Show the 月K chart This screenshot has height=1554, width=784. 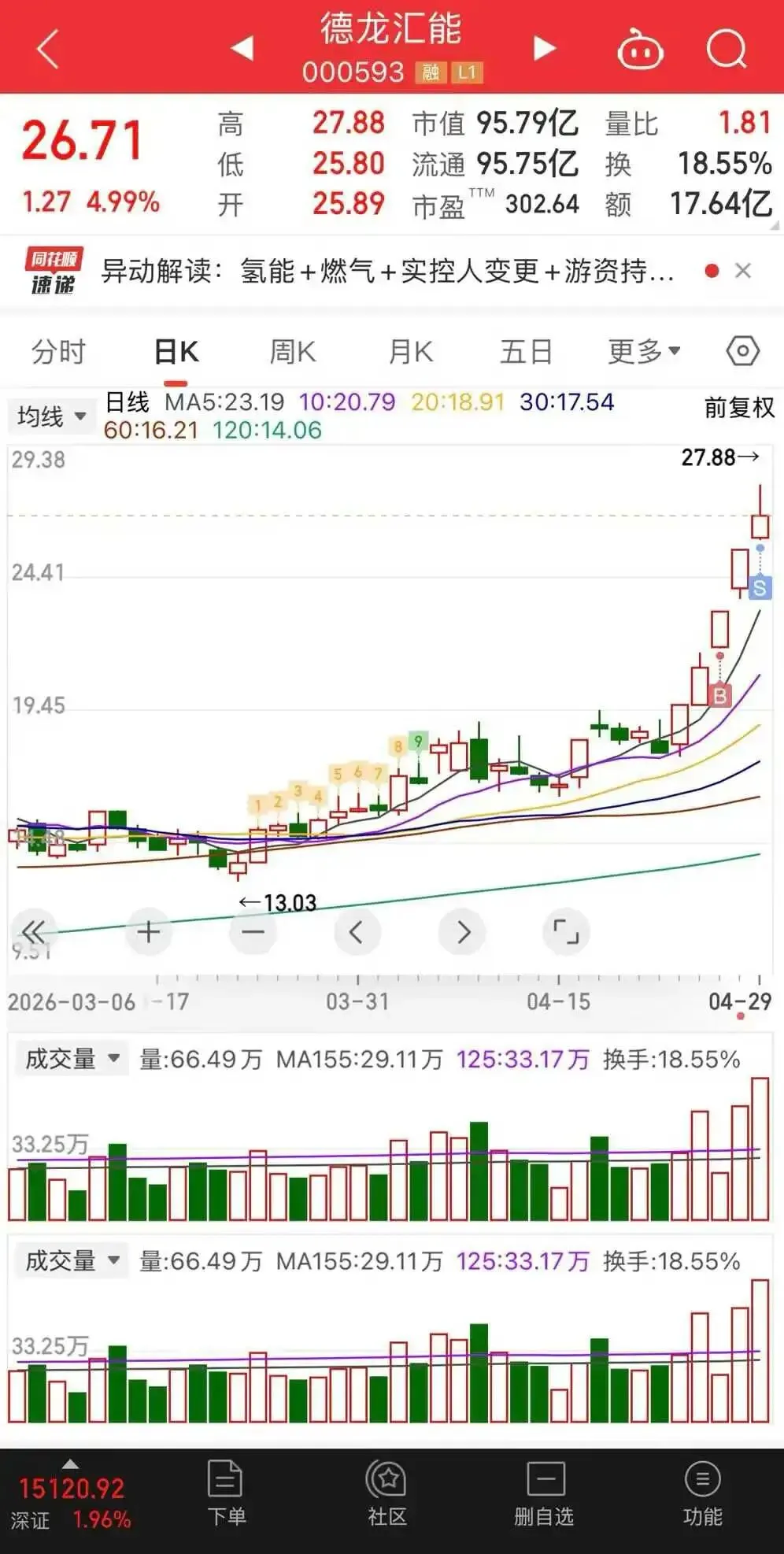click(x=410, y=352)
